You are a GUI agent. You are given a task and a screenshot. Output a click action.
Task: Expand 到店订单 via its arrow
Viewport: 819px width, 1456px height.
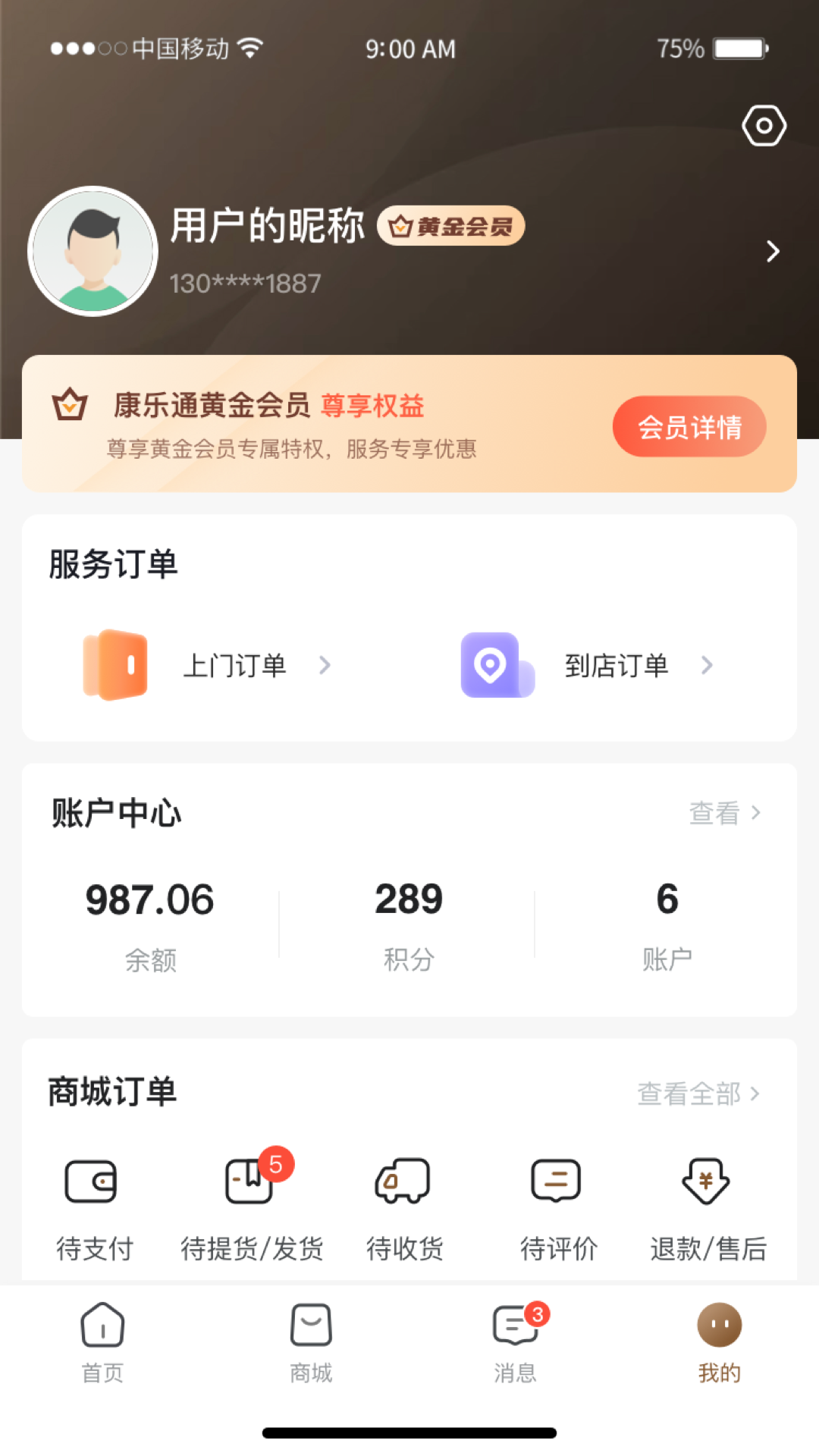[707, 665]
